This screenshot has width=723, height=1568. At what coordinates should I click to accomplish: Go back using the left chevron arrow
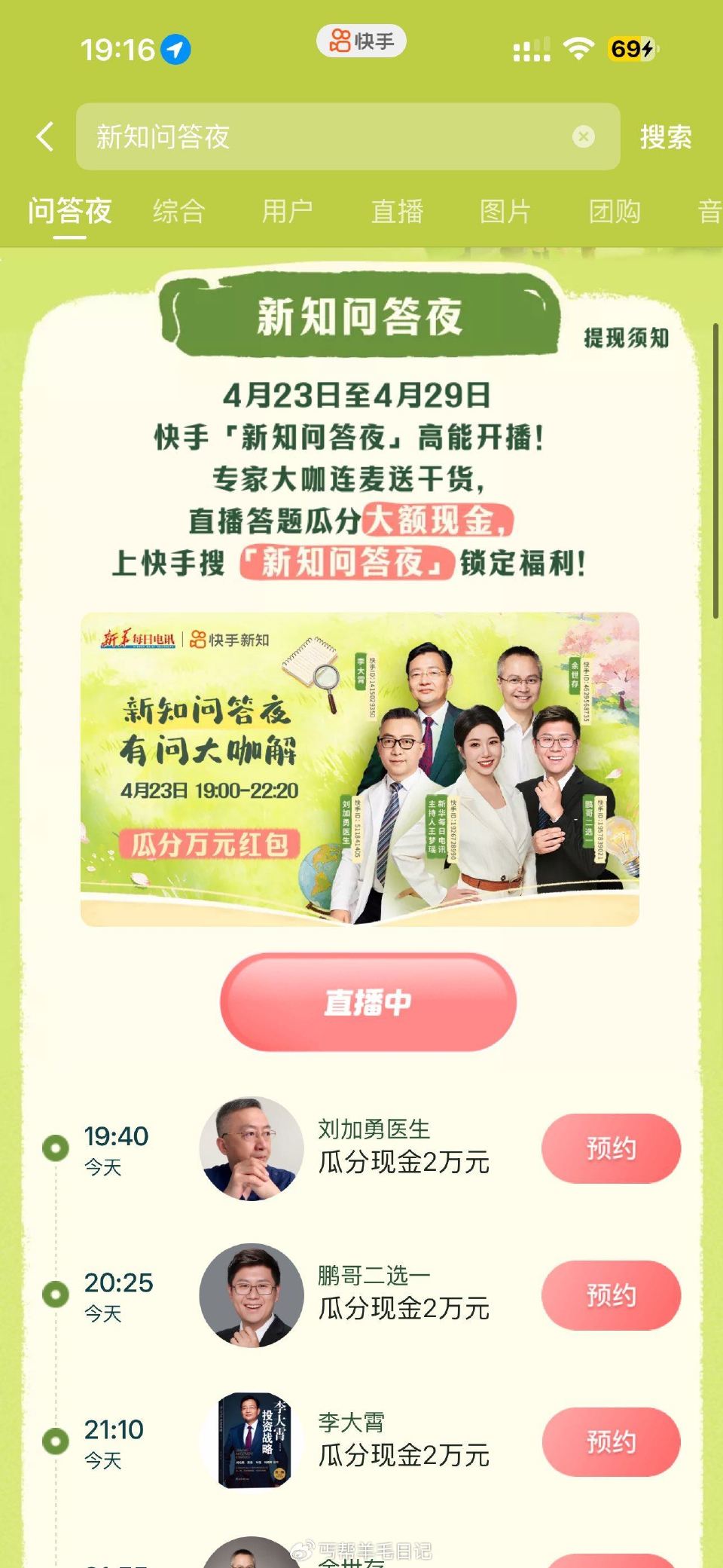(x=43, y=136)
